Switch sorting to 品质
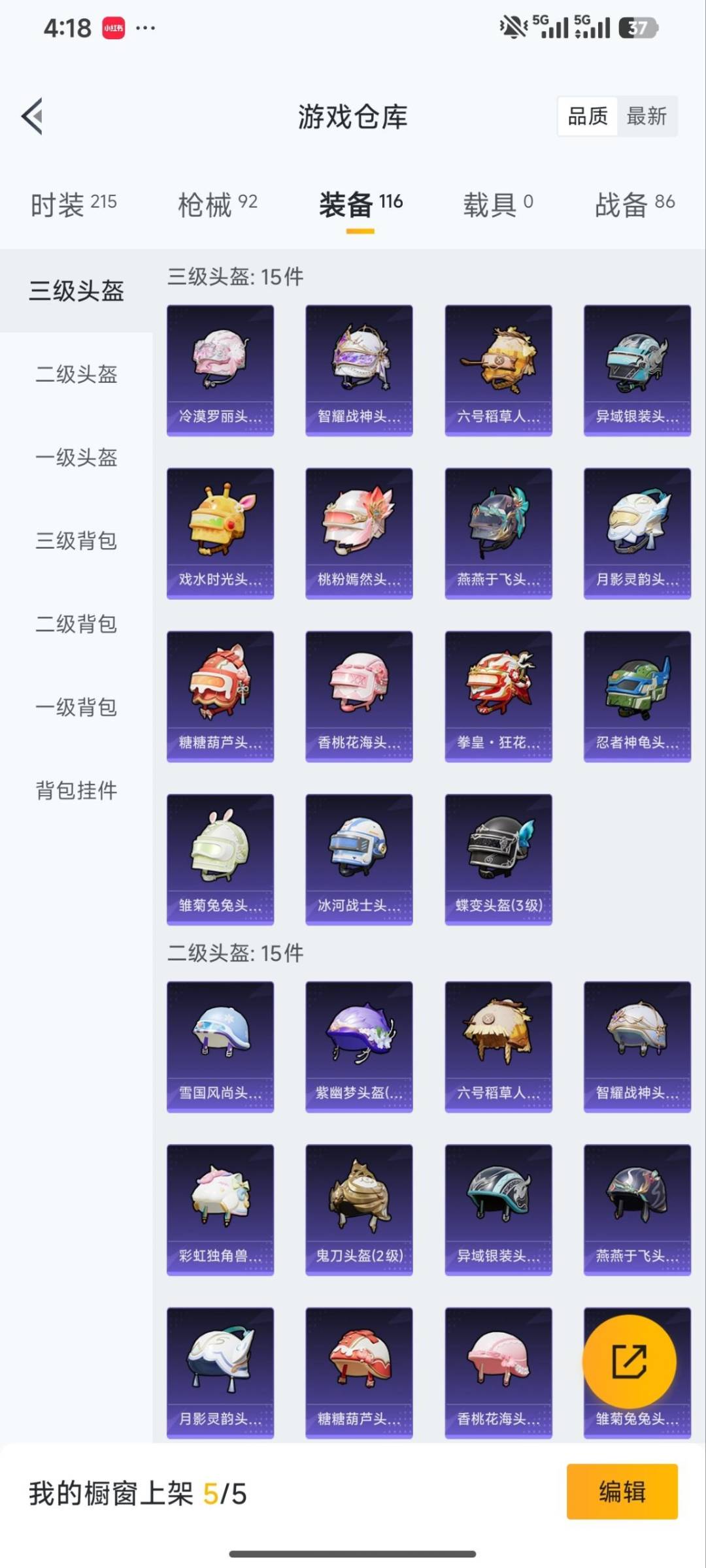The height and width of the screenshot is (1568, 706). [x=587, y=116]
